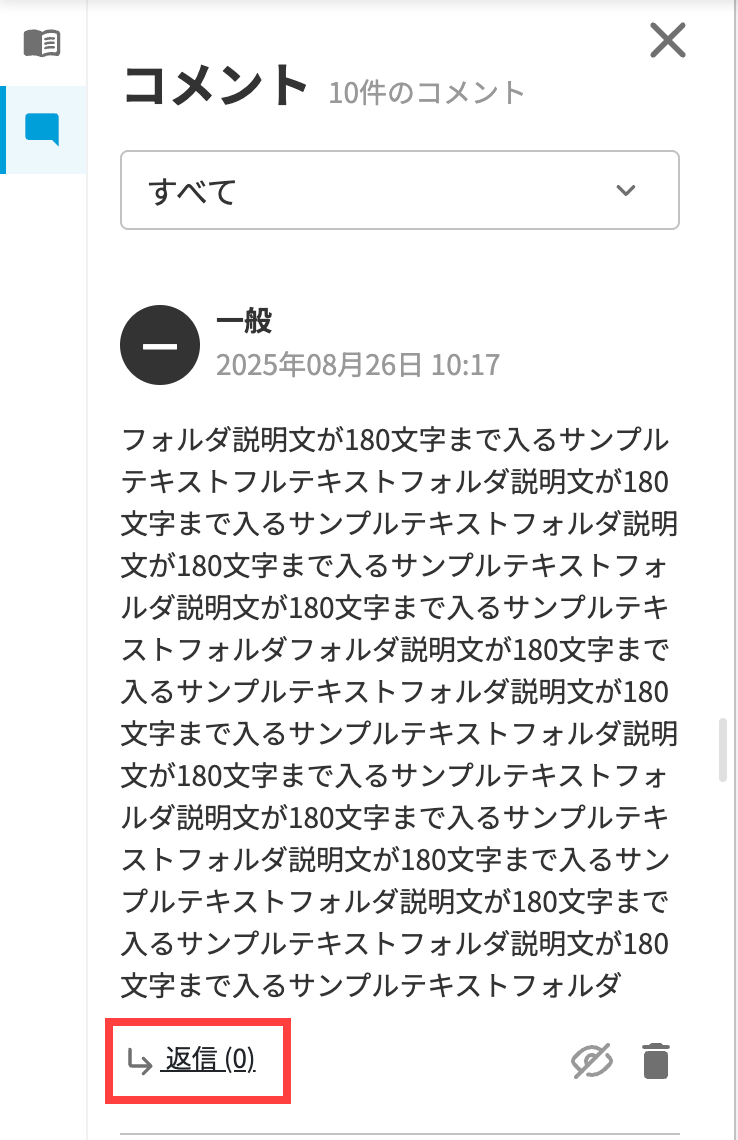738x1140 pixels.
Task: Click the chevron on the filter selector
Action: click(627, 190)
